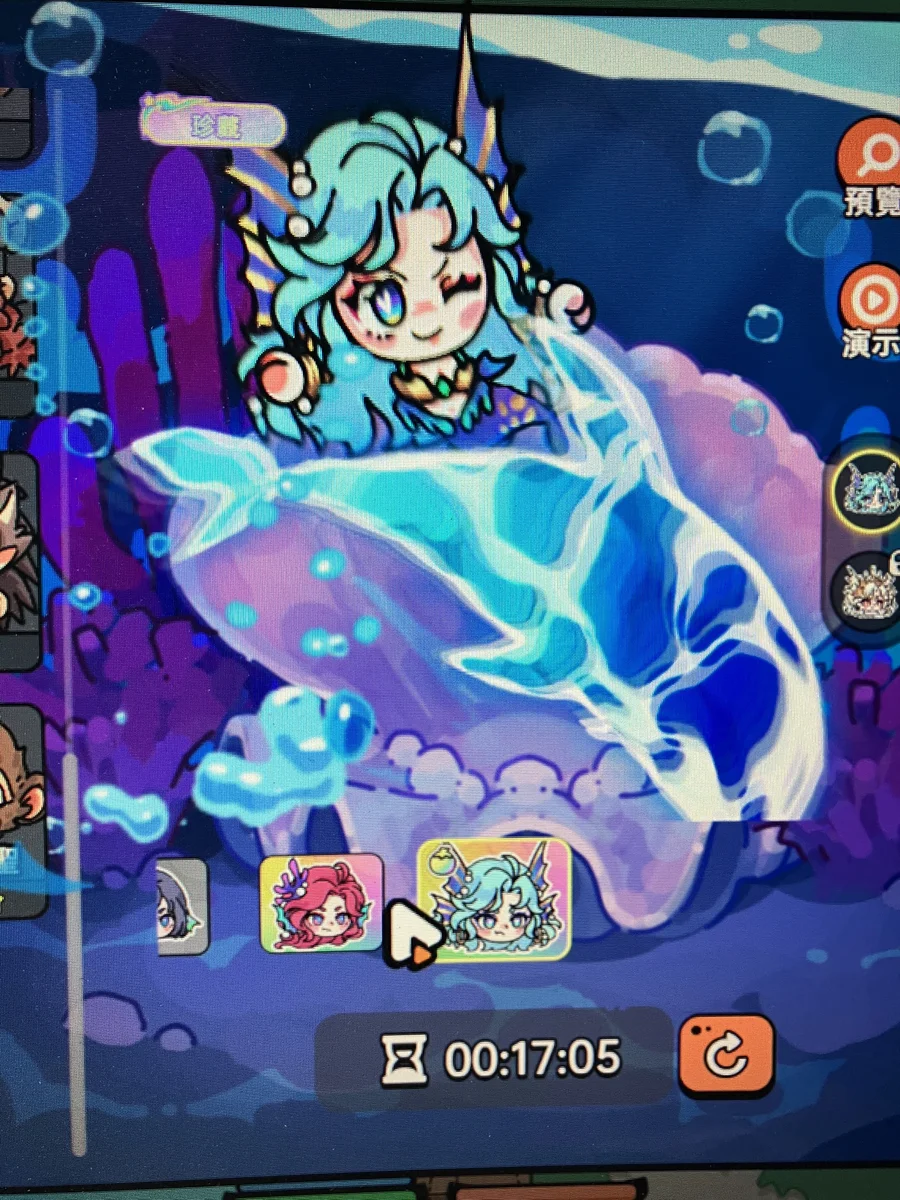Select the teal-haired mermaid skin thumbnail
This screenshot has width=900, height=1200.
pyautogui.click(x=494, y=900)
